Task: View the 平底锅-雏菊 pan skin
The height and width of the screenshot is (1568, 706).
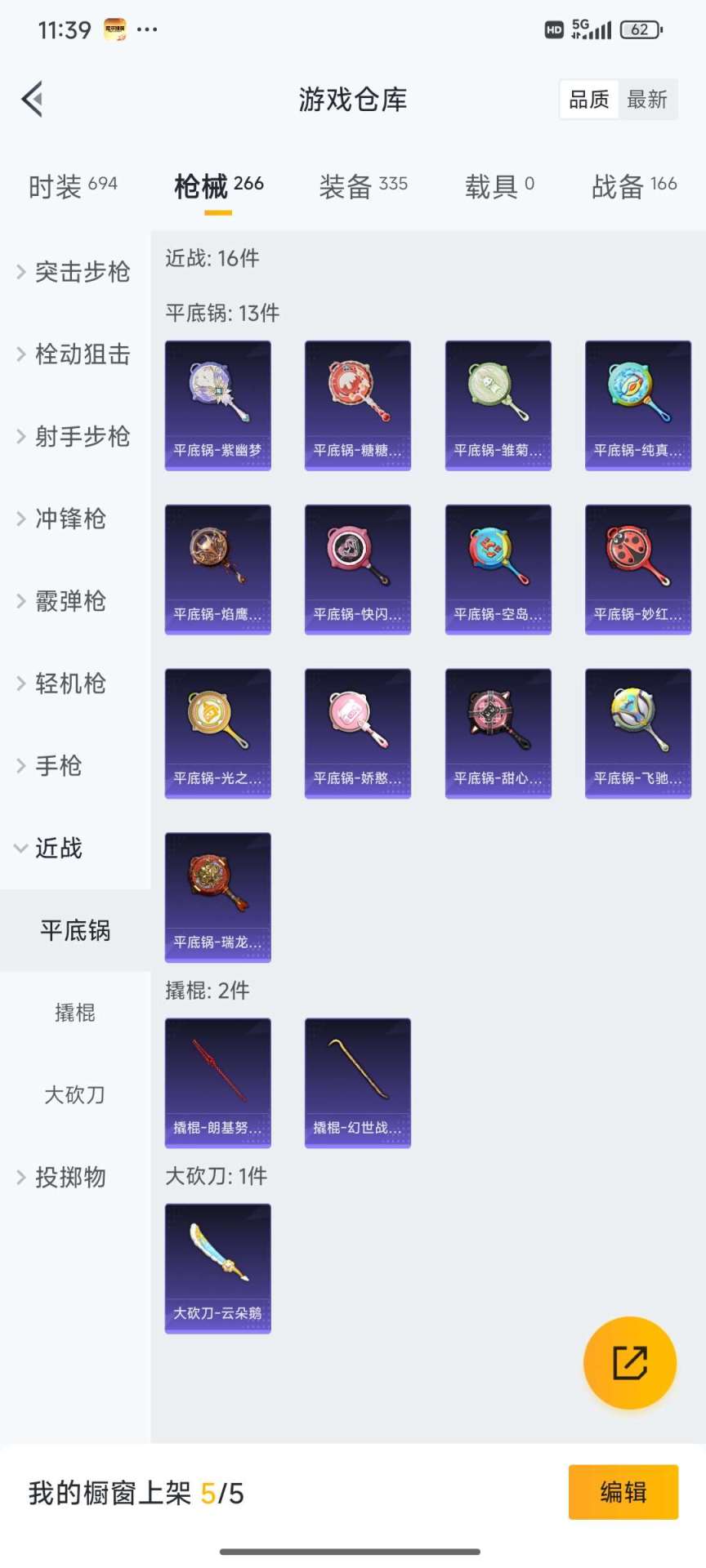Action: click(x=498, y=404)
